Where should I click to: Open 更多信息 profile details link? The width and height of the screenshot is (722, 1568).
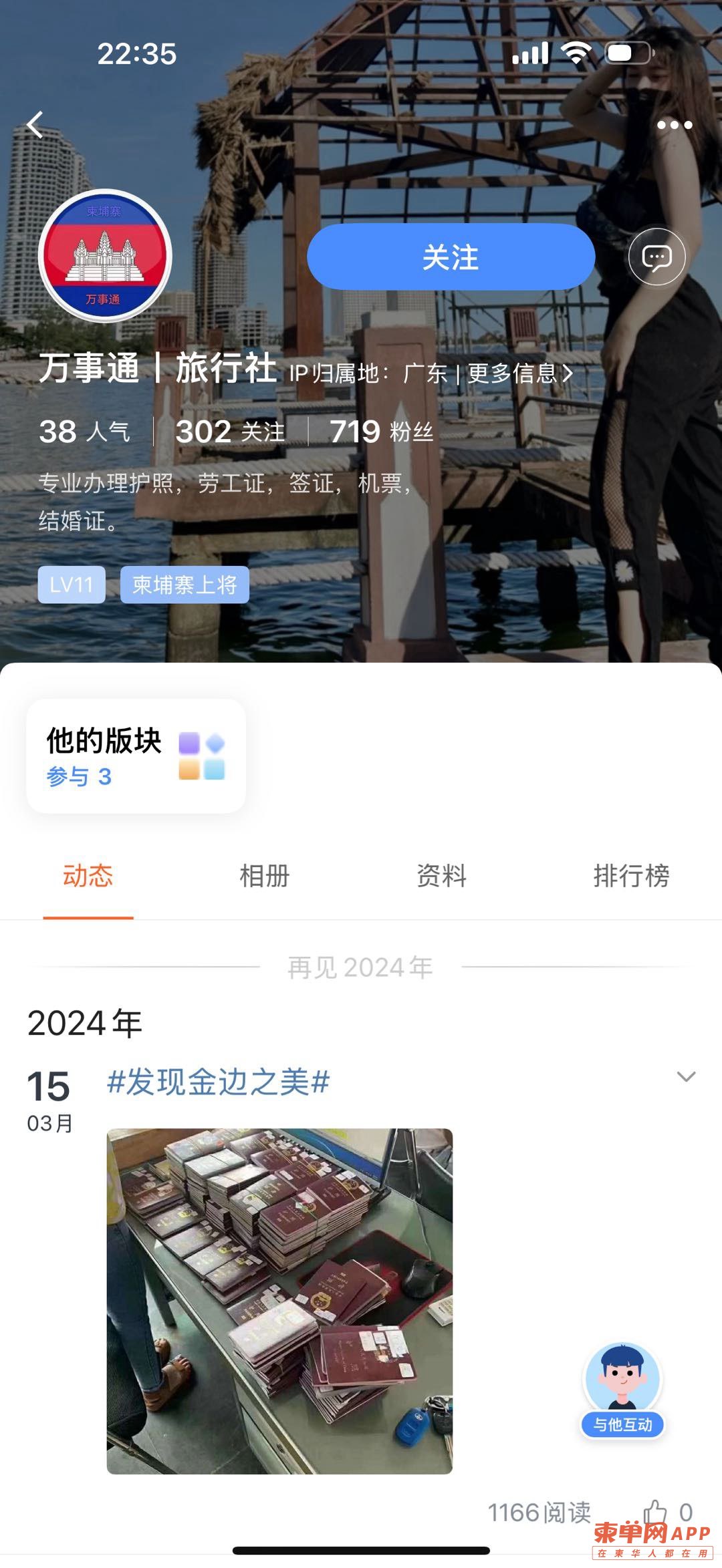[x=520, y=373]
